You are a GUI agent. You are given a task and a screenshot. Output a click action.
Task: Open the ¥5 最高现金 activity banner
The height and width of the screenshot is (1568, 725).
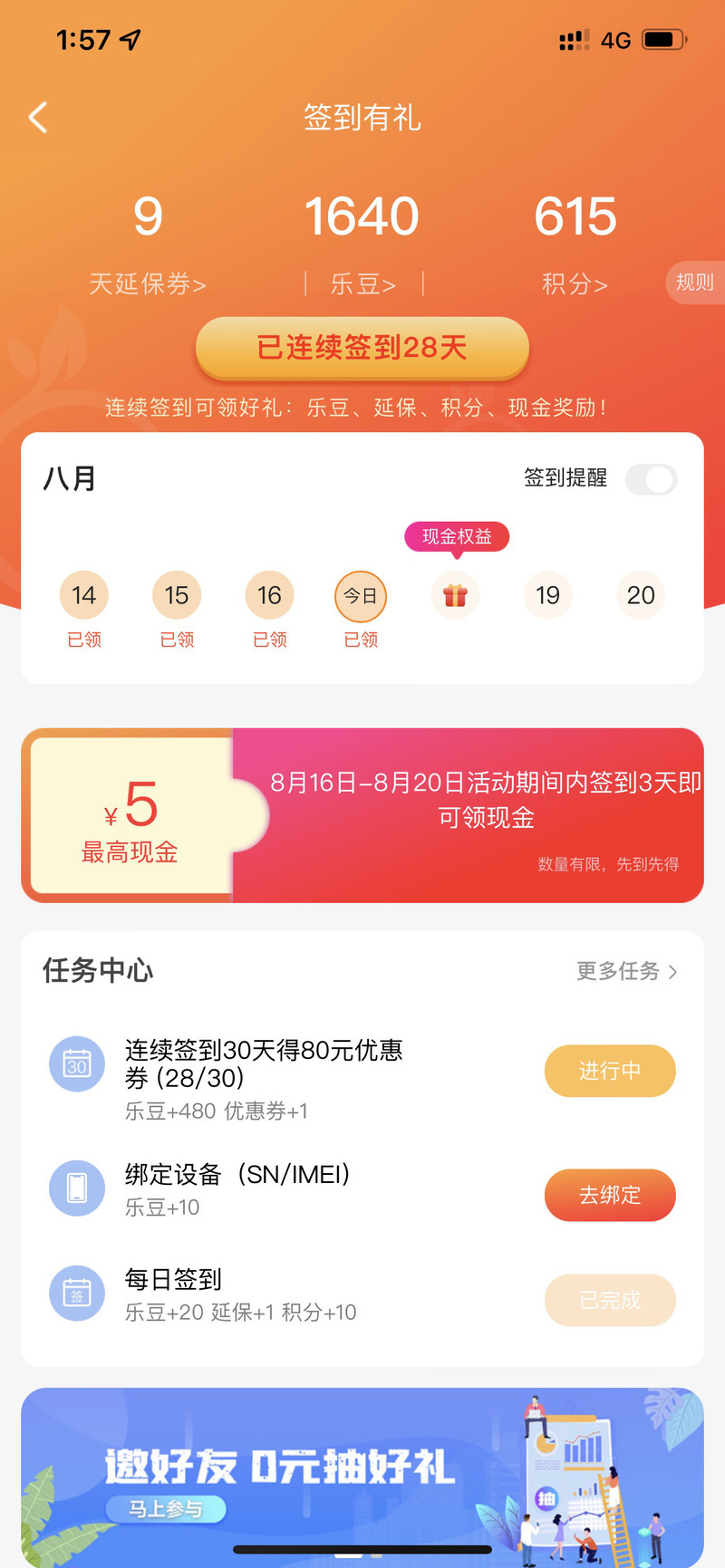click(362, 815)
